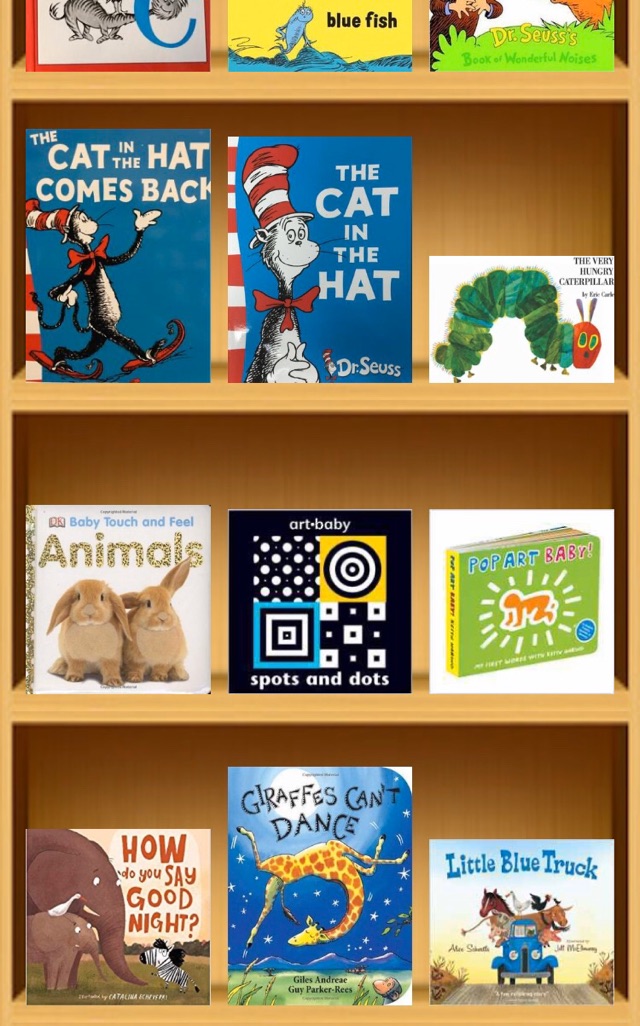The image size is (640, 1026).
Task: Open The Cat in the Hat book
Action: pos(320,259)
